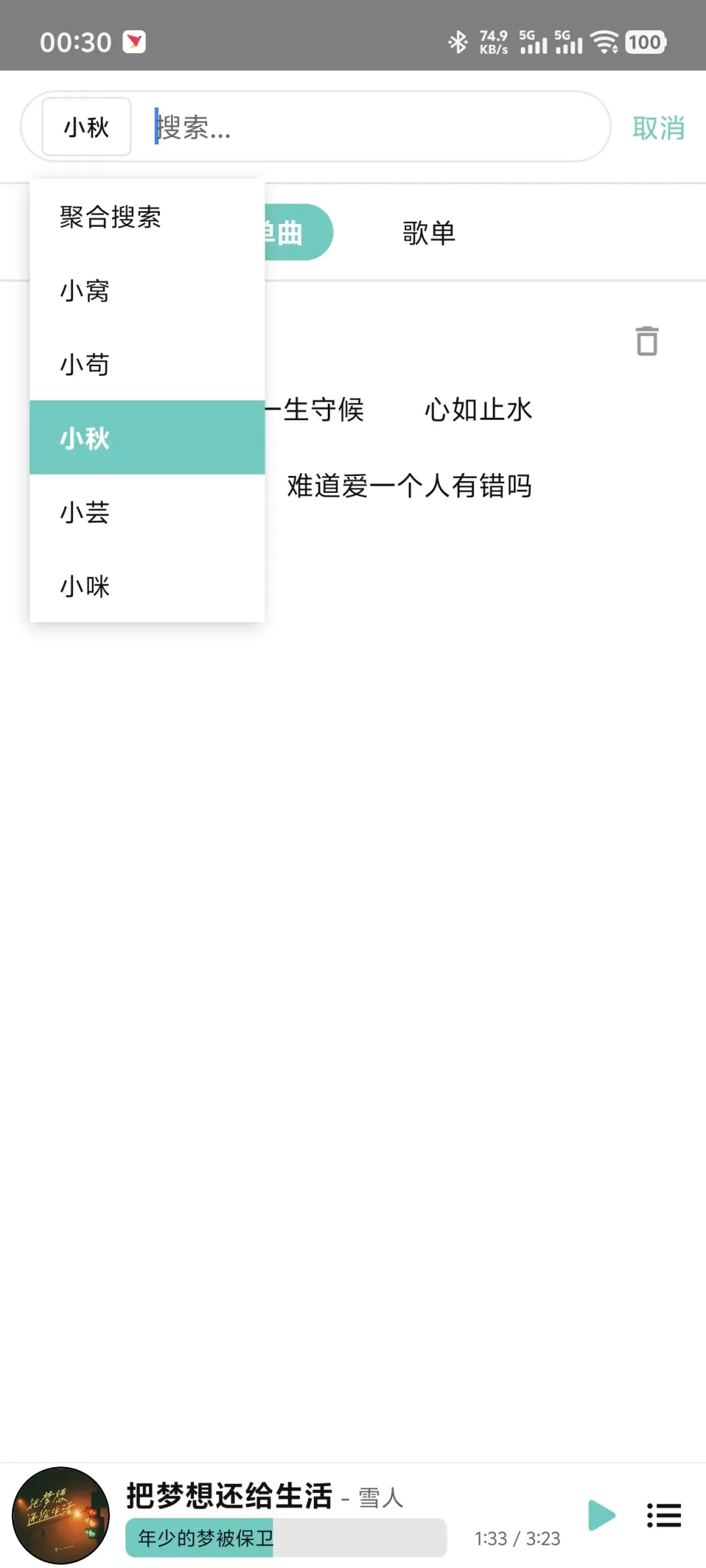This screenshot has width=706, height=1568.
Task: Switch to the 歌单 tab
Action: (x=429, y=232)
